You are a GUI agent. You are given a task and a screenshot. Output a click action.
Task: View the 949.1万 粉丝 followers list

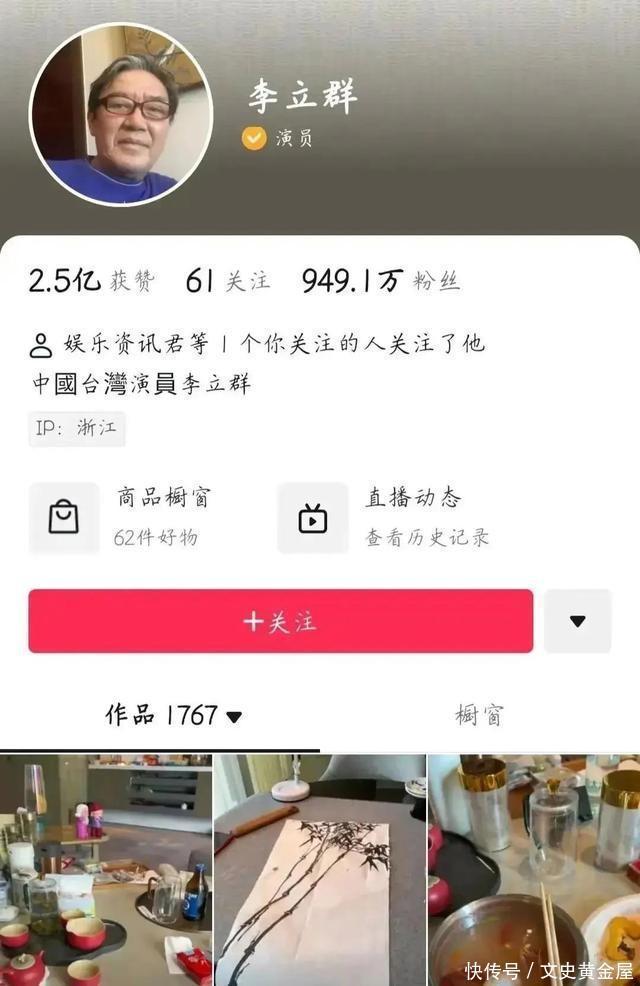pos(380,282)
